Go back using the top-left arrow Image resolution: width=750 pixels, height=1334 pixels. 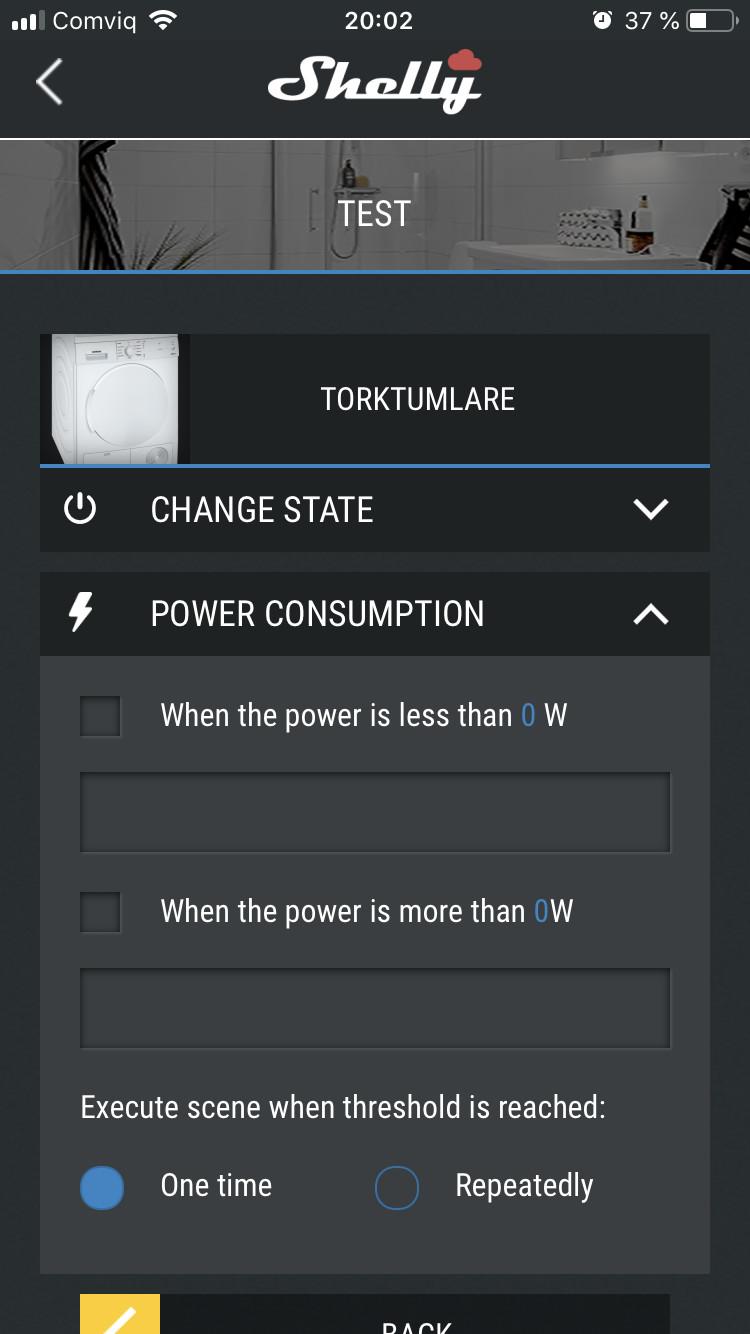pyautogui.click(x=49, y=82)
